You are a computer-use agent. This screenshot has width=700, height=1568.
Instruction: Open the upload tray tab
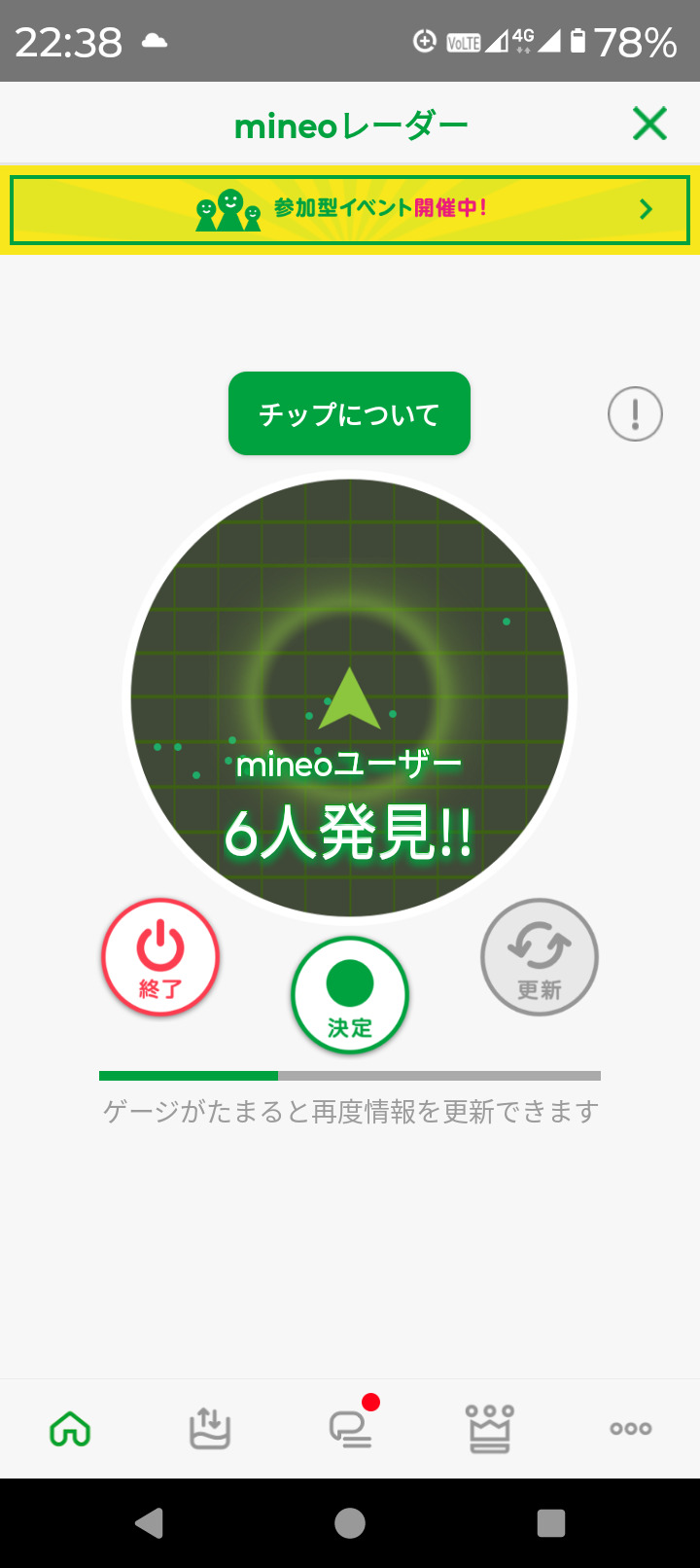(x=209, y=1429)
